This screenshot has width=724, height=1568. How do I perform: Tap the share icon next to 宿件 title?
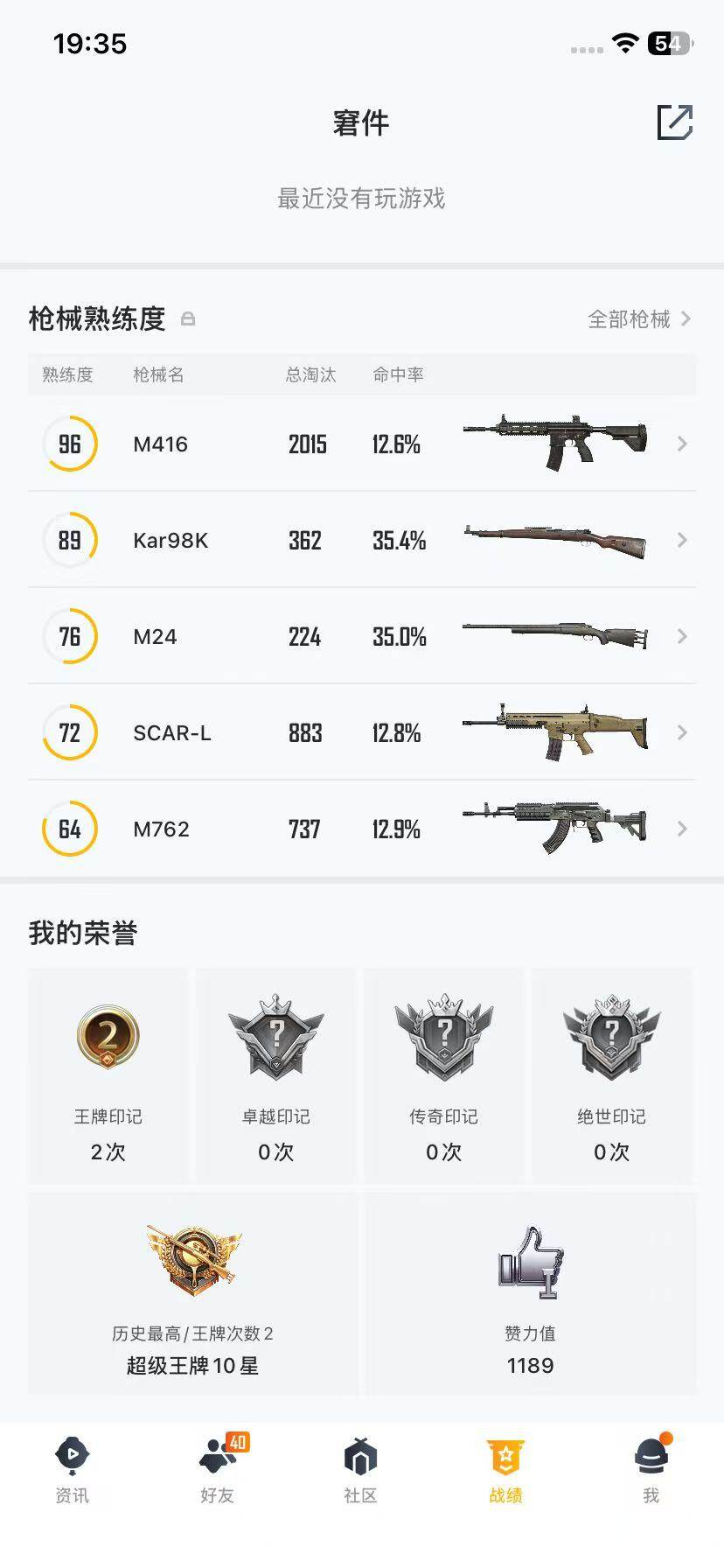pos(674,124)
